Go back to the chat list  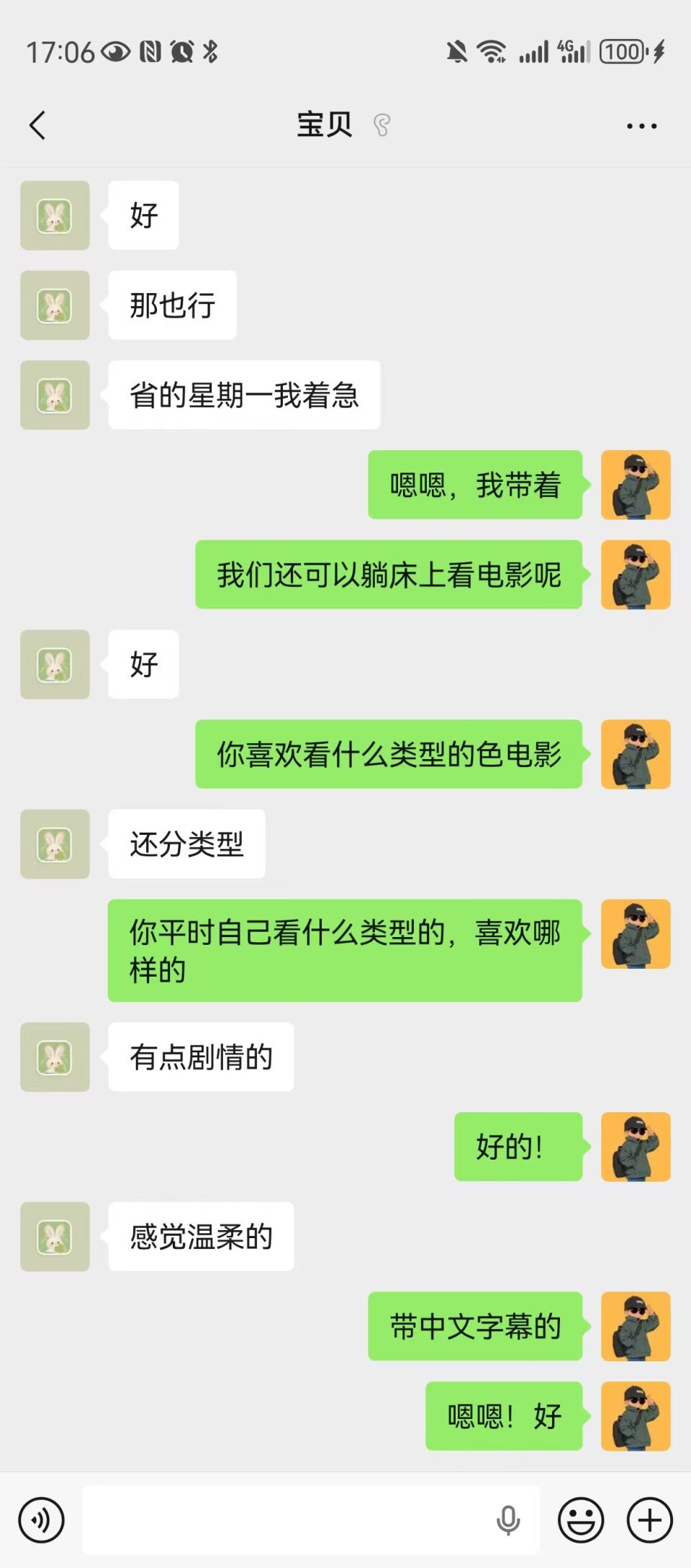[x=37, y=125]
